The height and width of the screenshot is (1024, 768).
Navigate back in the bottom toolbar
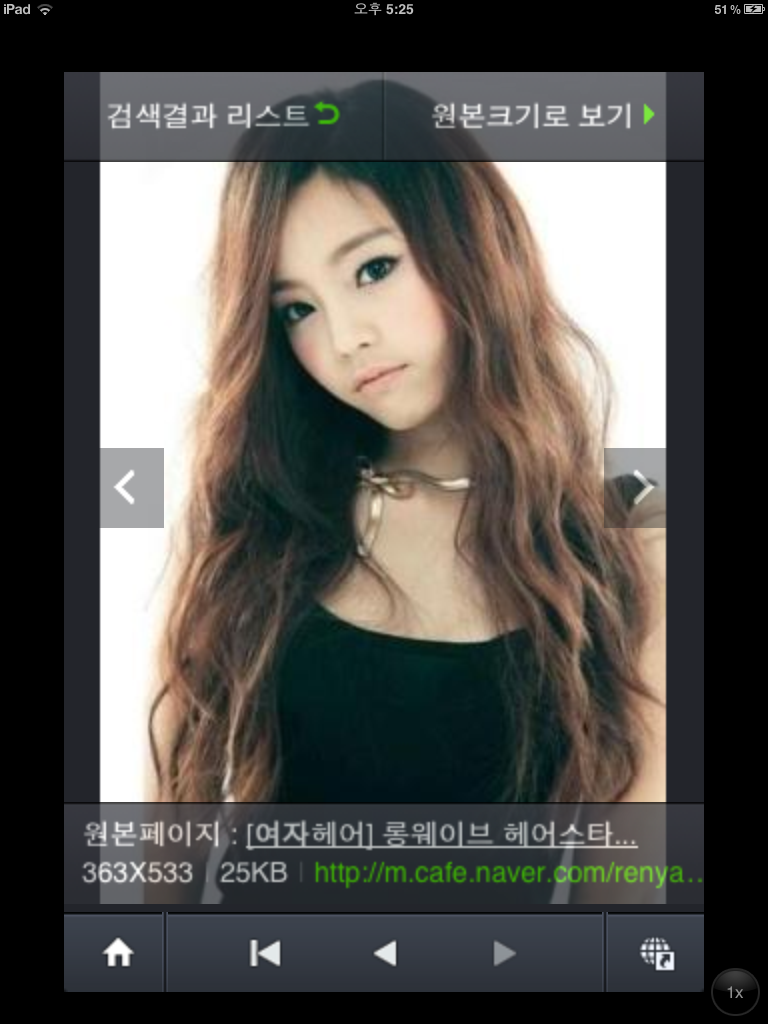pyautogui.click(x=385, y=954)
